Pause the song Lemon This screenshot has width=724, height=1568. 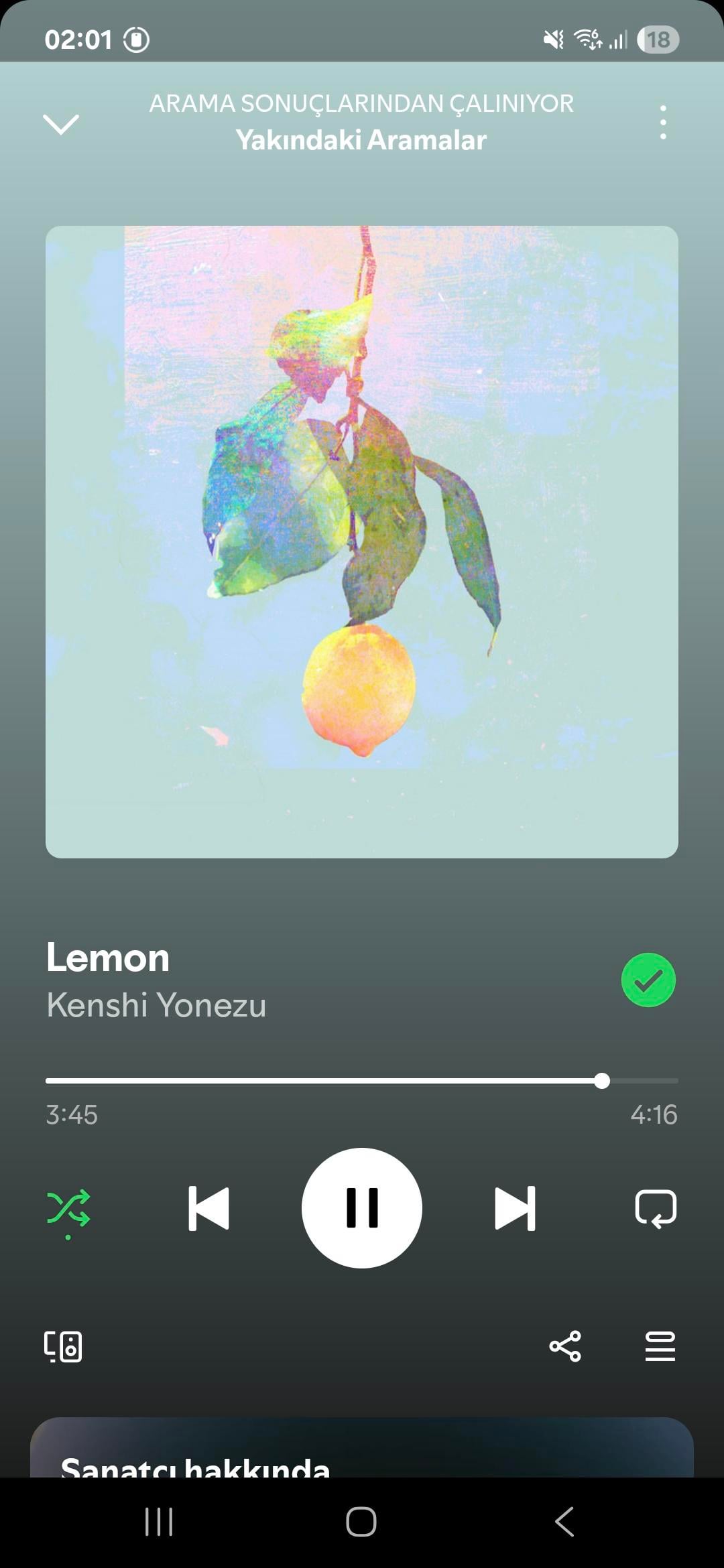pyautogui.click(x=362, y=1208)
